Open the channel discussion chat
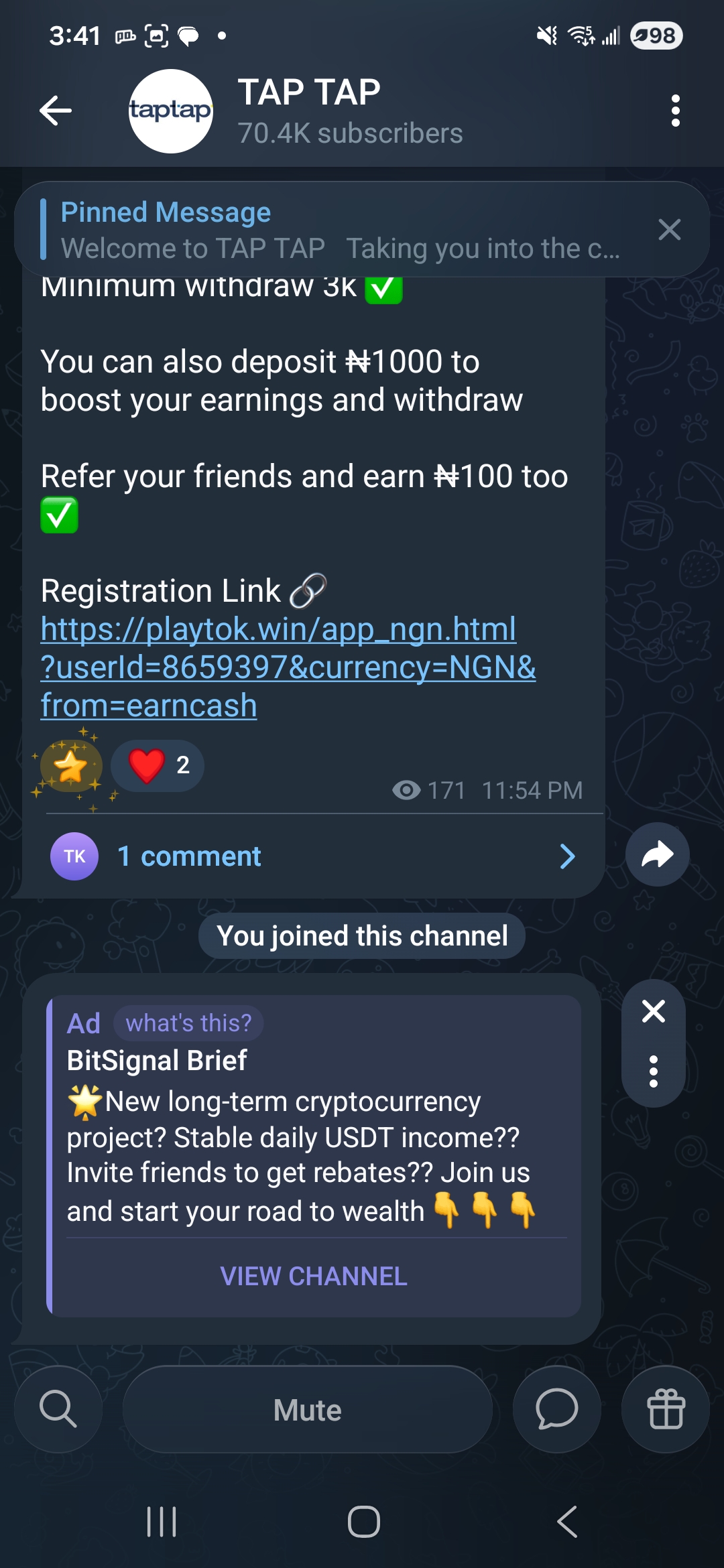 (x=556, y=1409)
